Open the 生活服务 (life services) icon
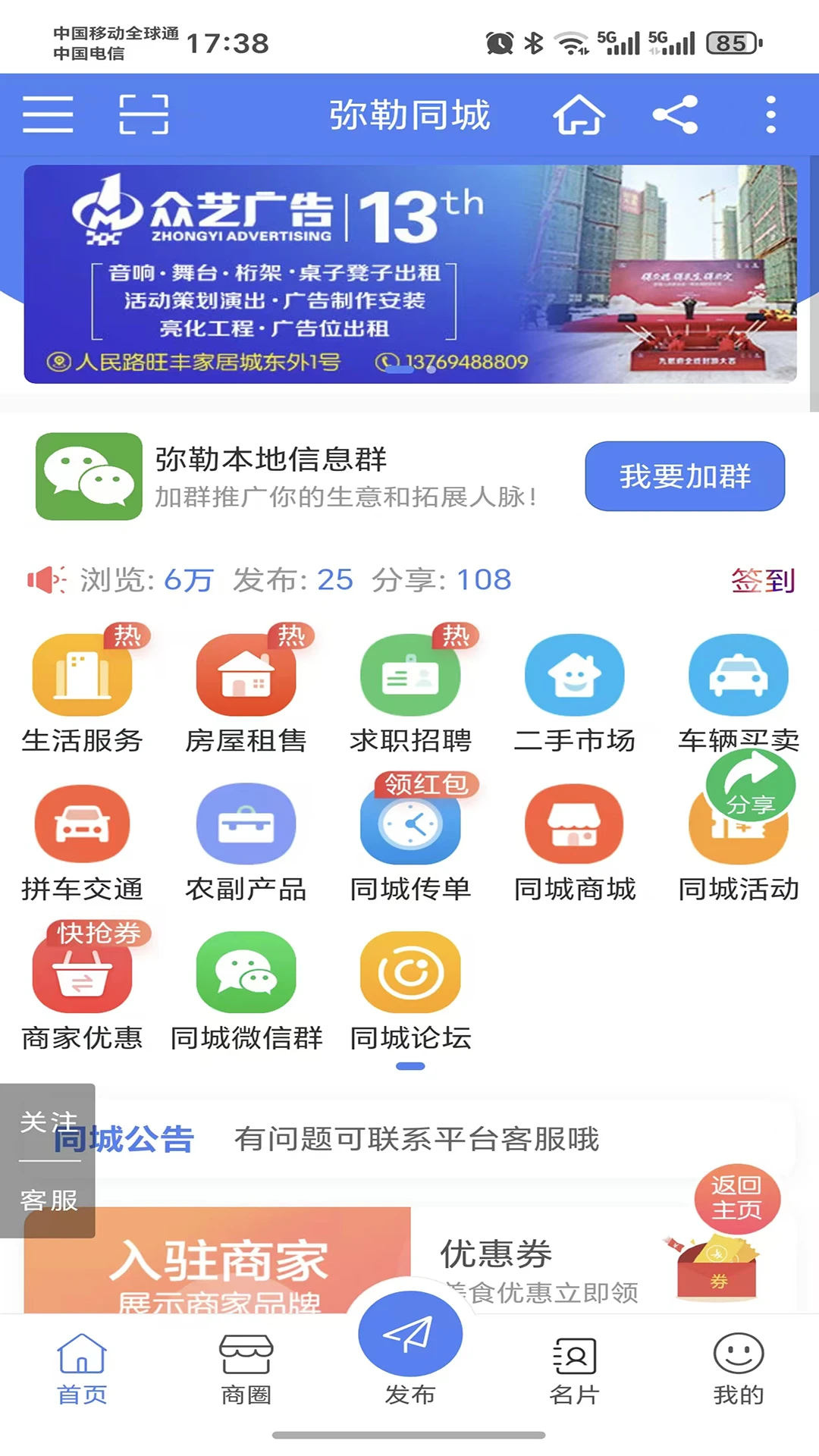 (x=81, y=673)
